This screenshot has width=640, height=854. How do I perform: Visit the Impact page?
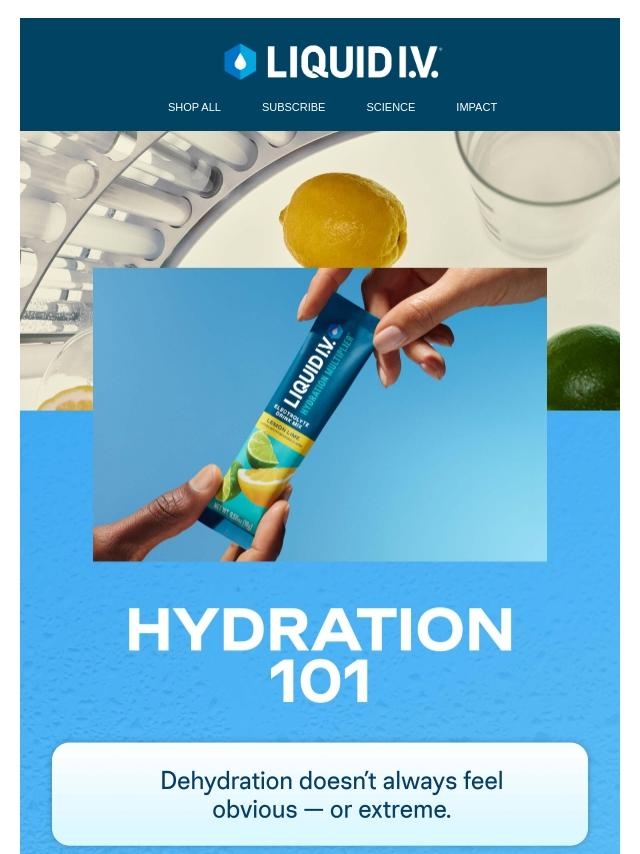(476, 107)
